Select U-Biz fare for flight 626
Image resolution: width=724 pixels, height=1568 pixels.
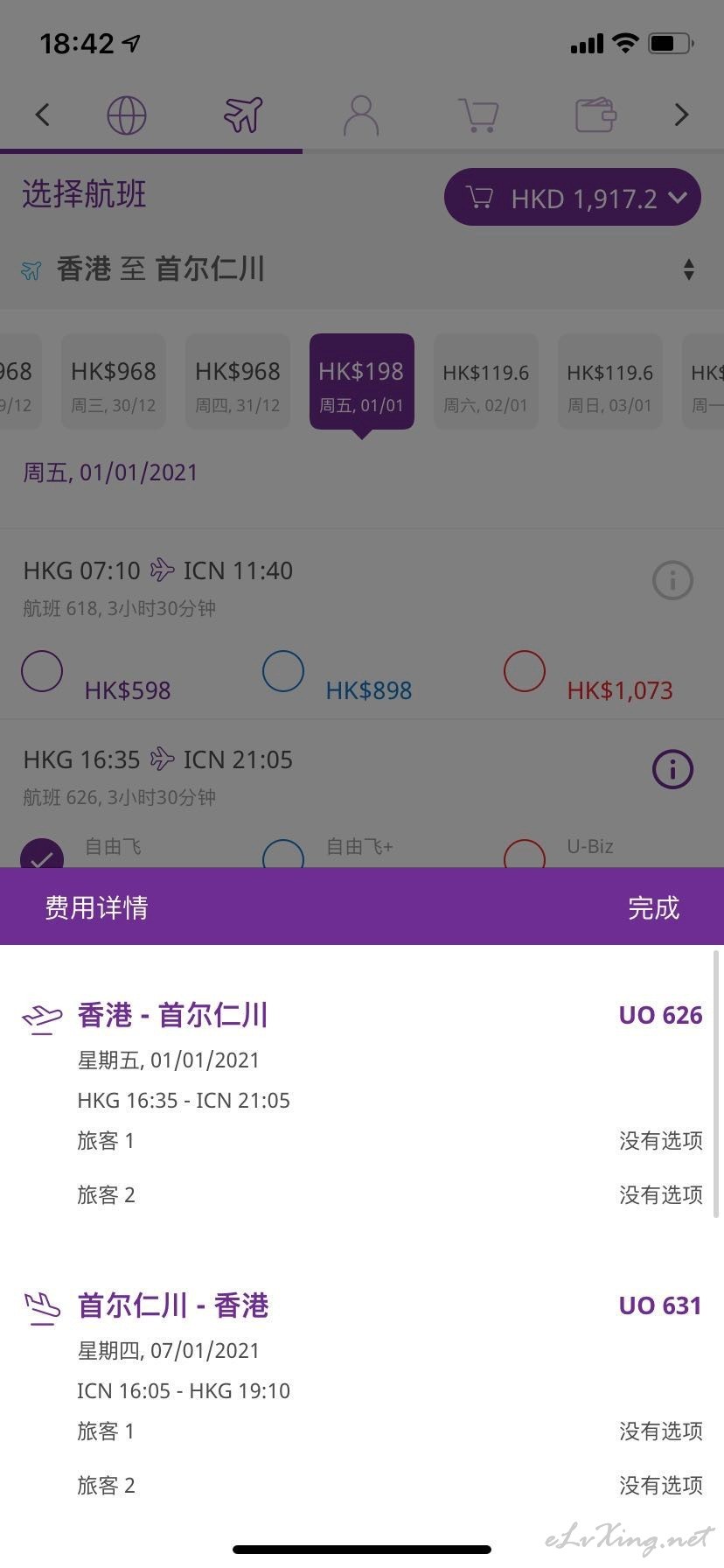525,854
